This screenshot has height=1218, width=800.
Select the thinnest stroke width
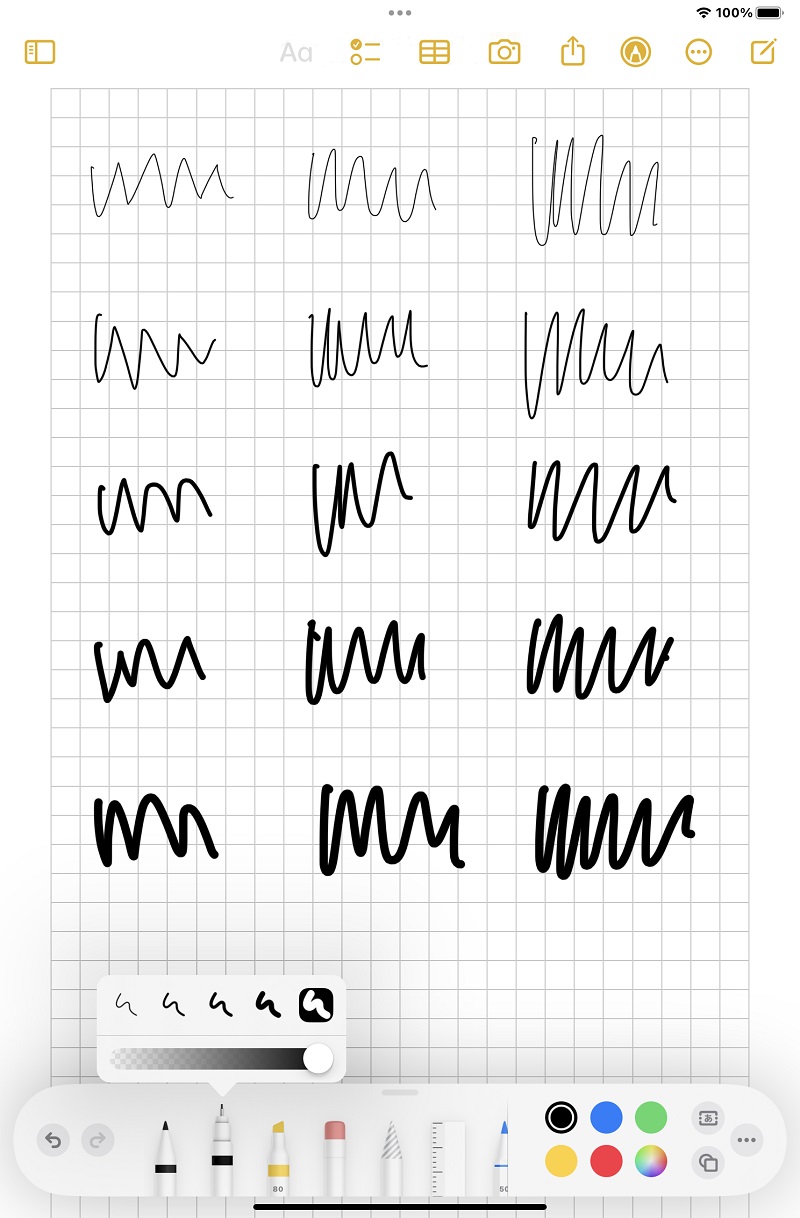pos(125,1003)
